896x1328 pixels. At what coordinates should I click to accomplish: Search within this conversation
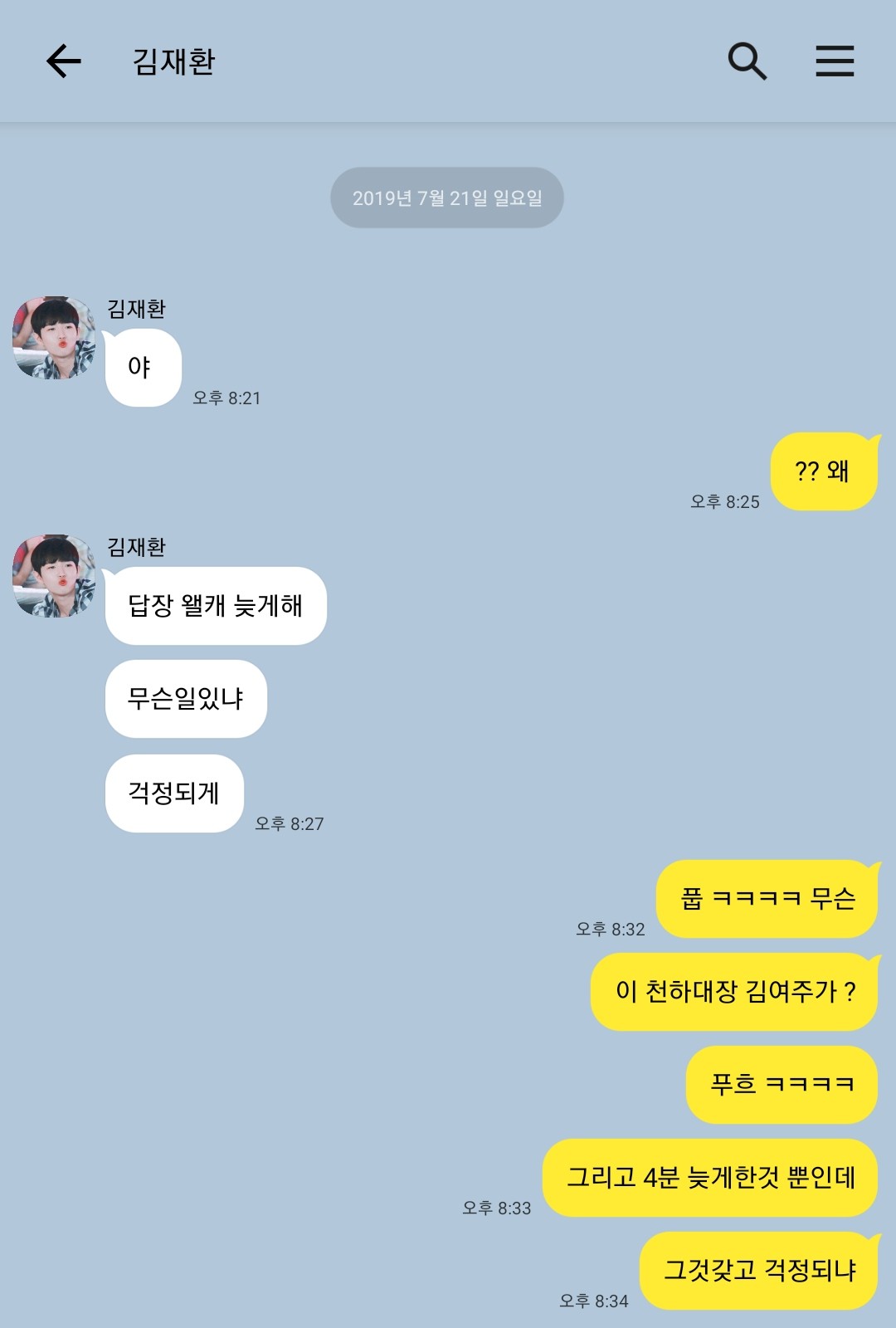pyautogui.click(x=747, y=61)
